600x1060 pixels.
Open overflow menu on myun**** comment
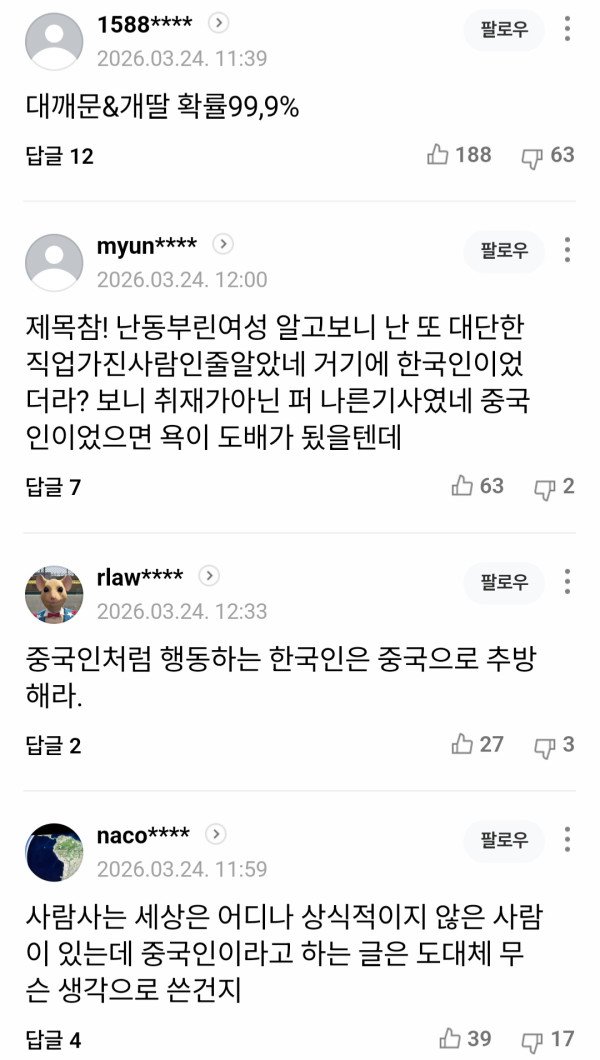click(567, 252)
